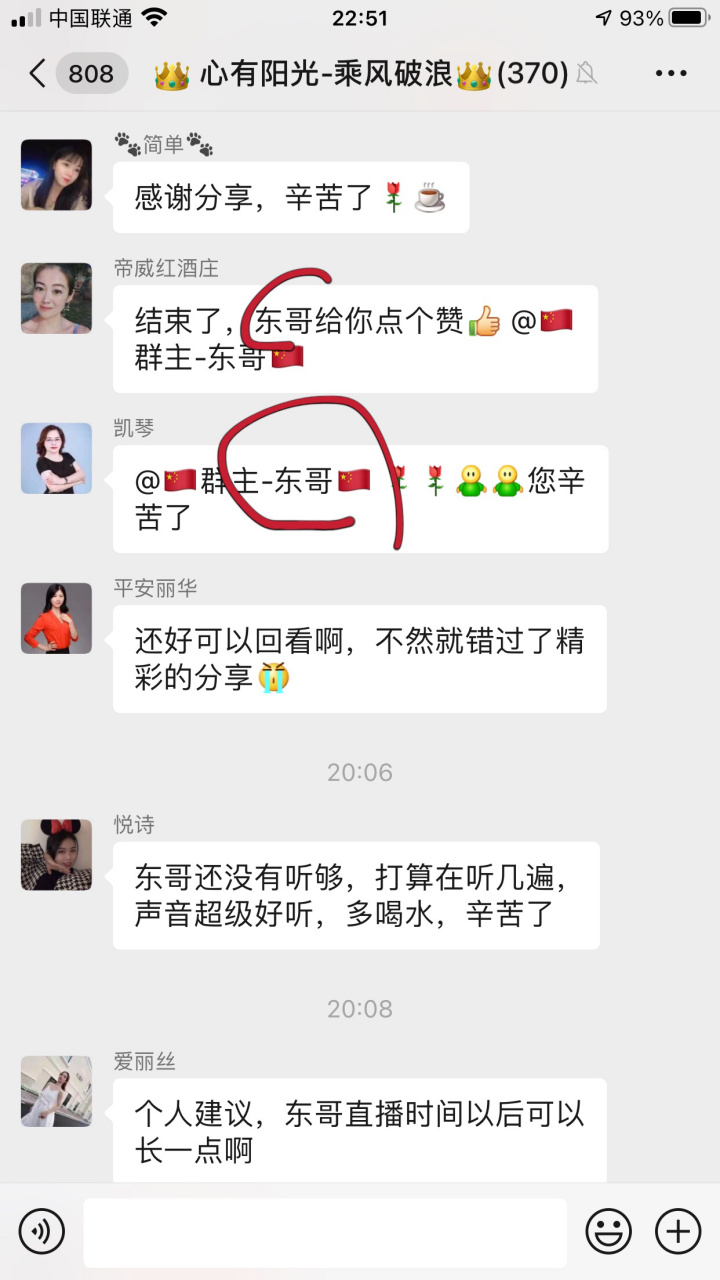Screen dimensions: 720x1280
Task: Open the attachment plus menu
Action: tap(678, 1231)
